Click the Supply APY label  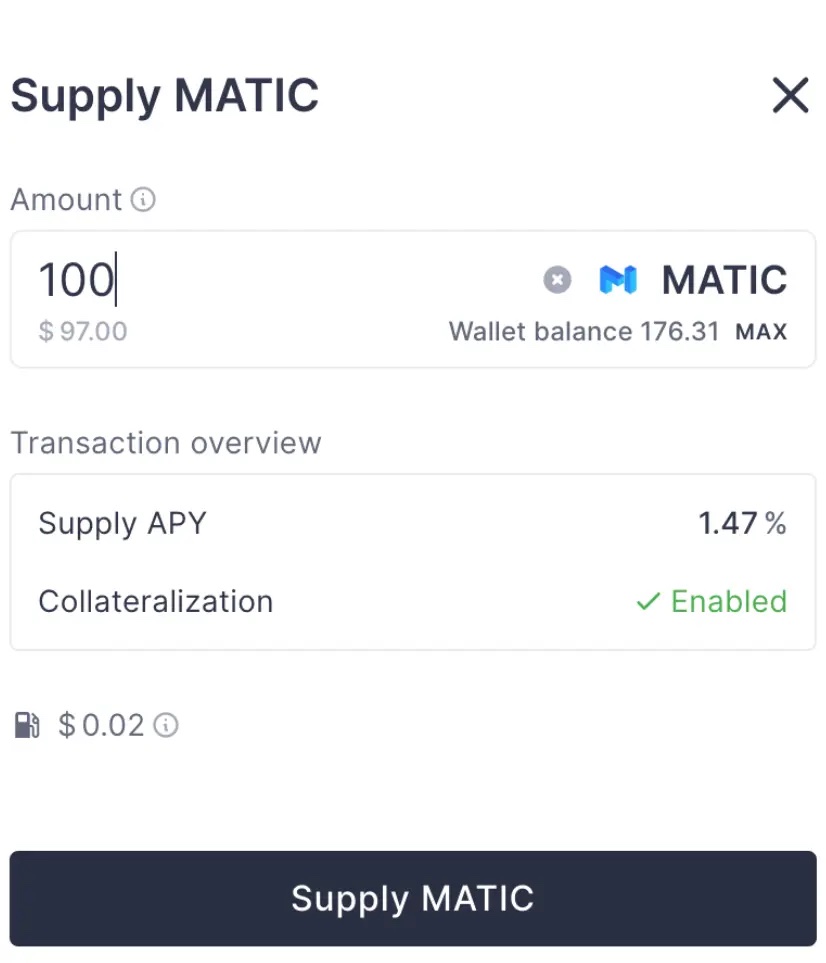(x=122, y=523)
